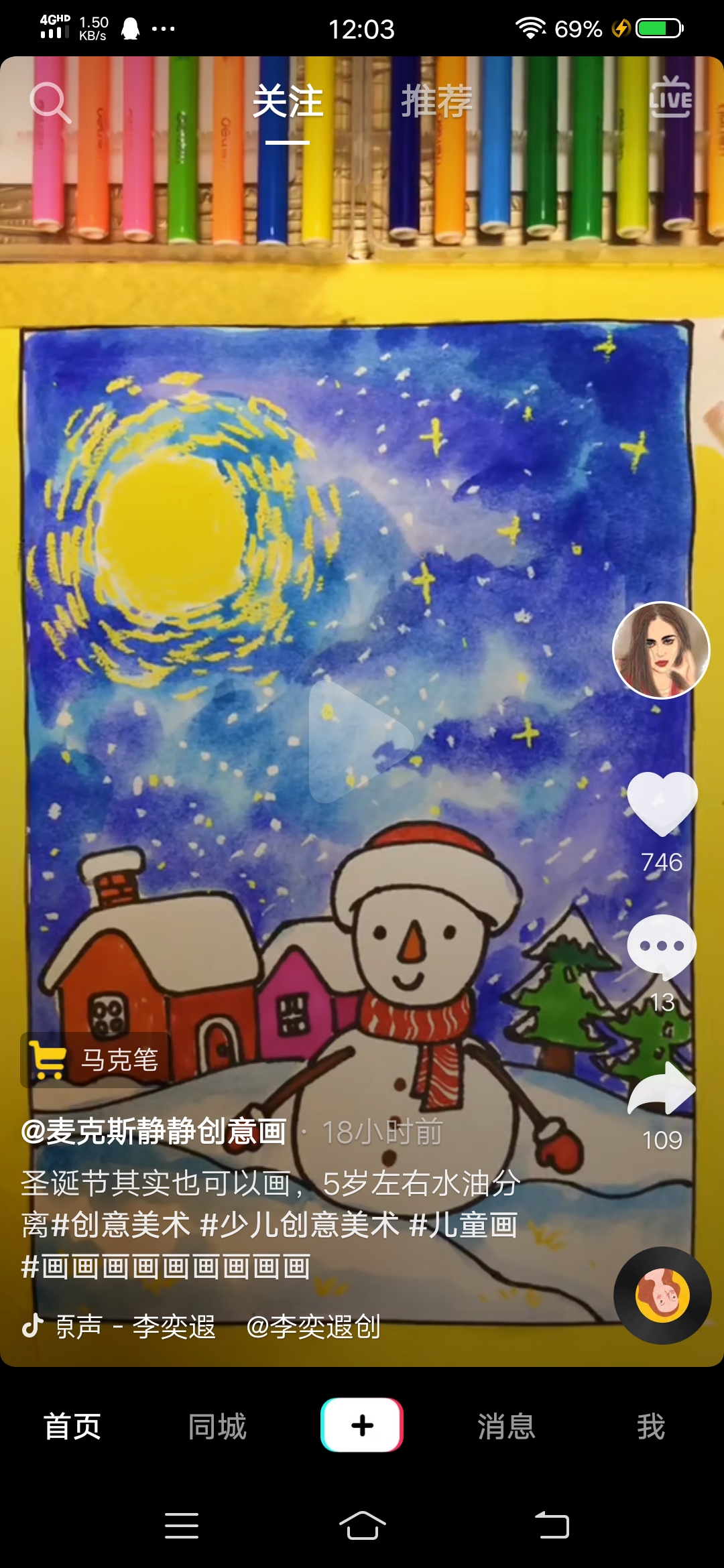The width and height of the screenshot is (724, 1568).
Task: Open the 消息 tab
Action: click(x=507, y=1427)
